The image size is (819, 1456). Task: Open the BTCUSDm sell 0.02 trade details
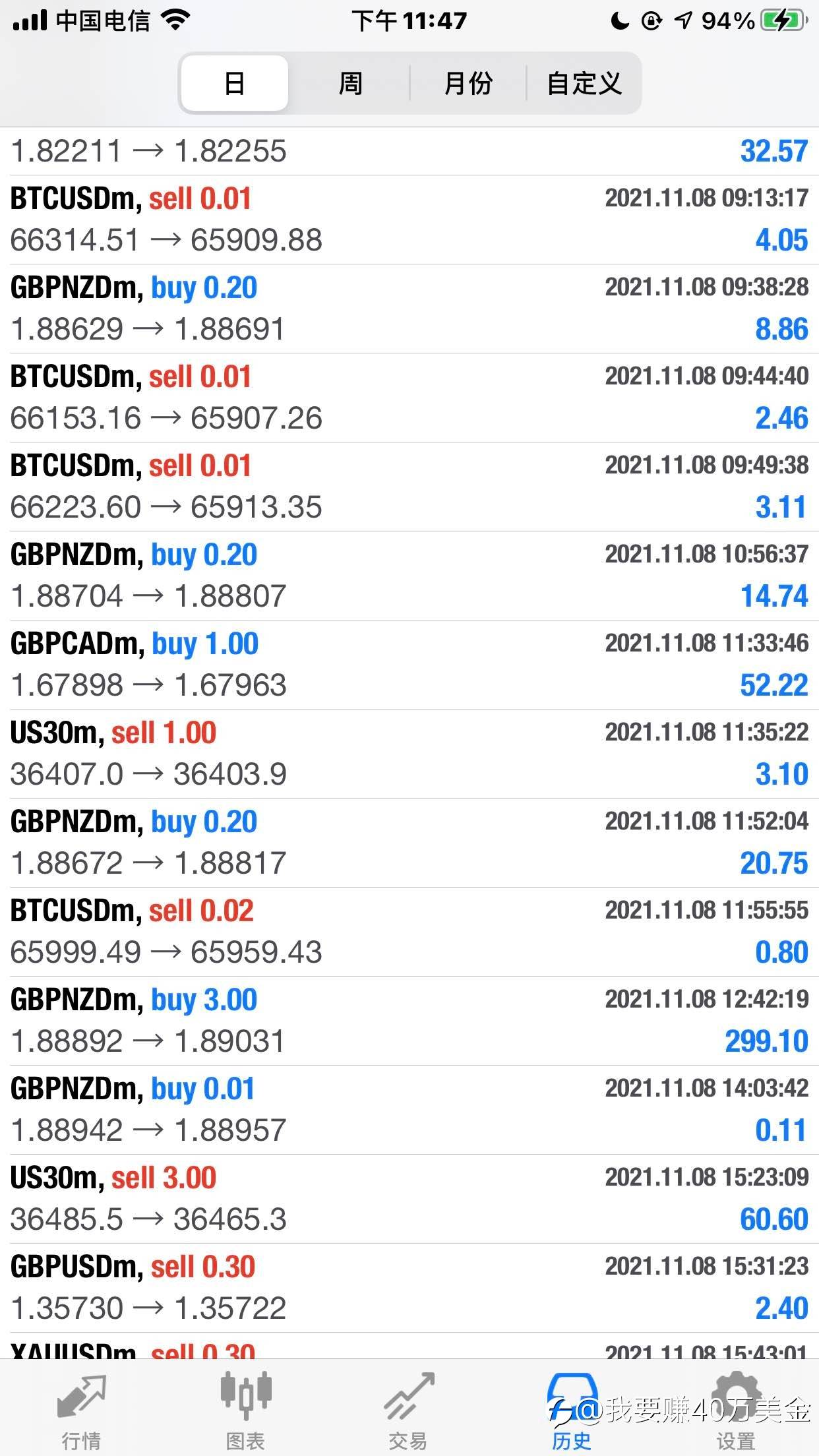pos(409,932)
